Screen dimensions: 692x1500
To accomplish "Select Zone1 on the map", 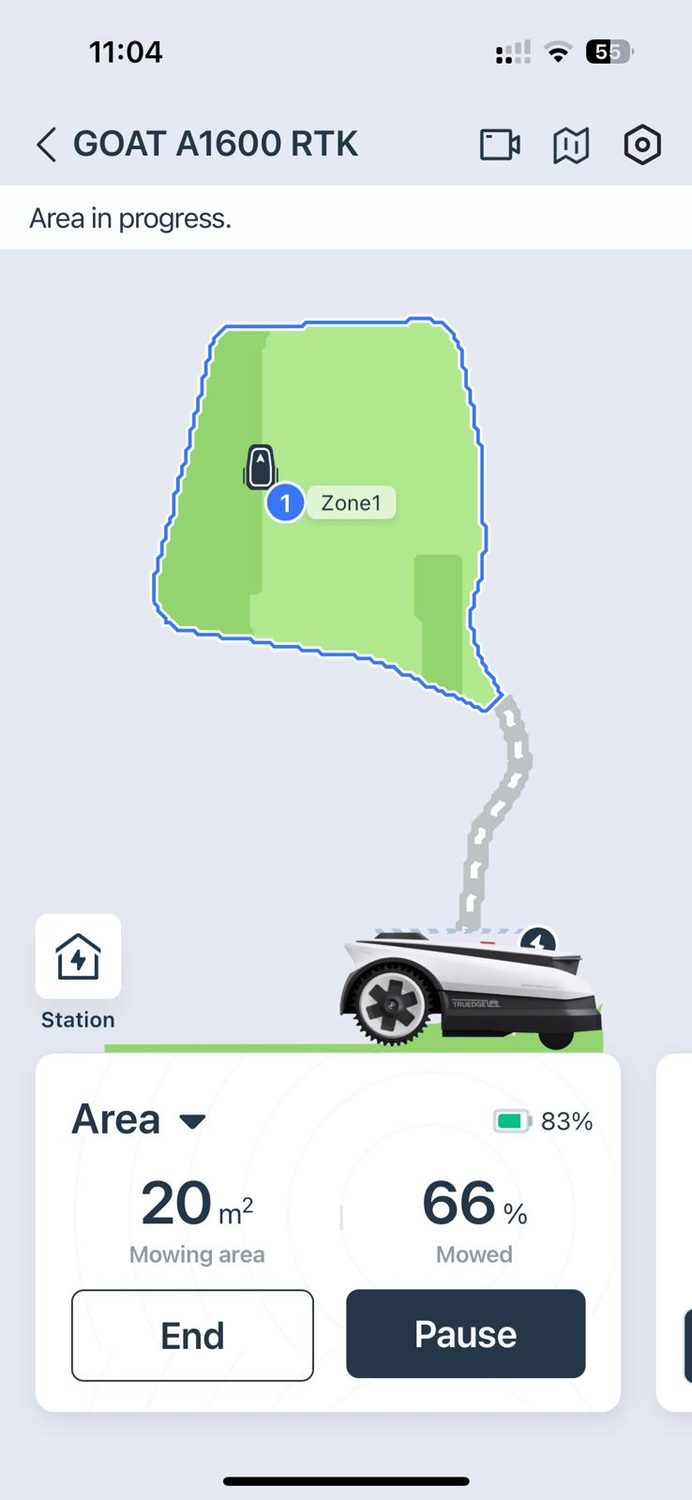I will pyautogui.click(x=348, y=503).
